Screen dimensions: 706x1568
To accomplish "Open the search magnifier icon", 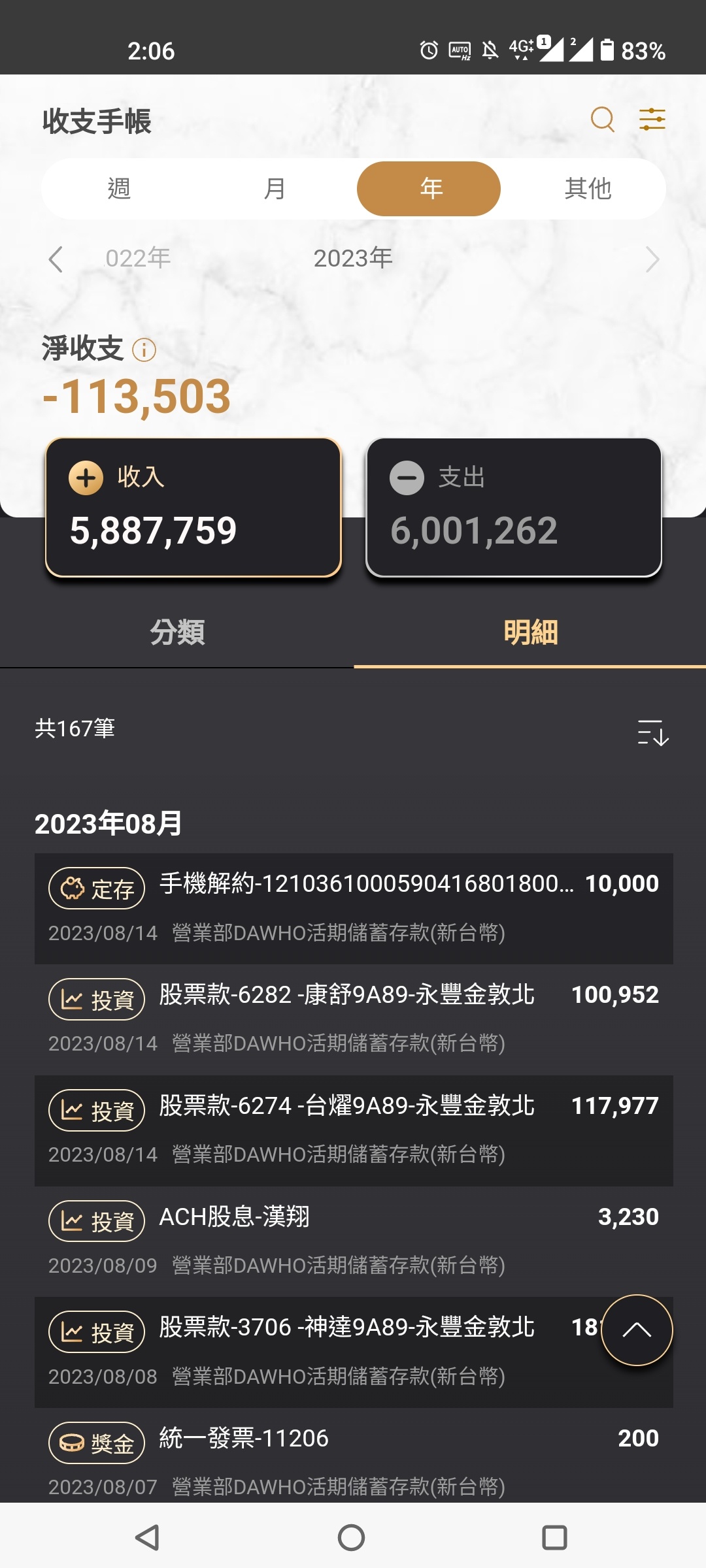I will coord(602,120).
